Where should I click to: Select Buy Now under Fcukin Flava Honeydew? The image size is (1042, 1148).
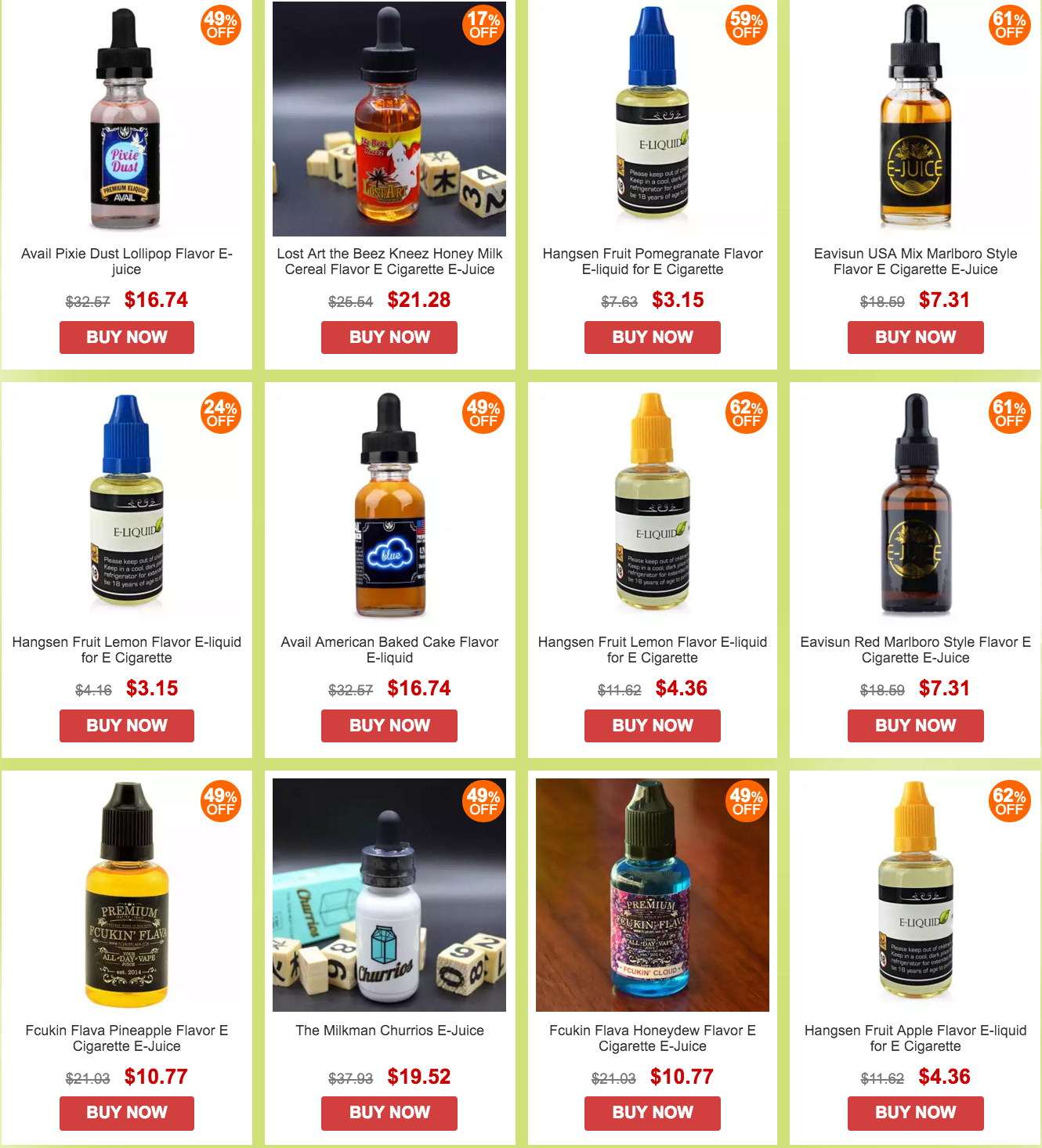[x=652, y=1113]
